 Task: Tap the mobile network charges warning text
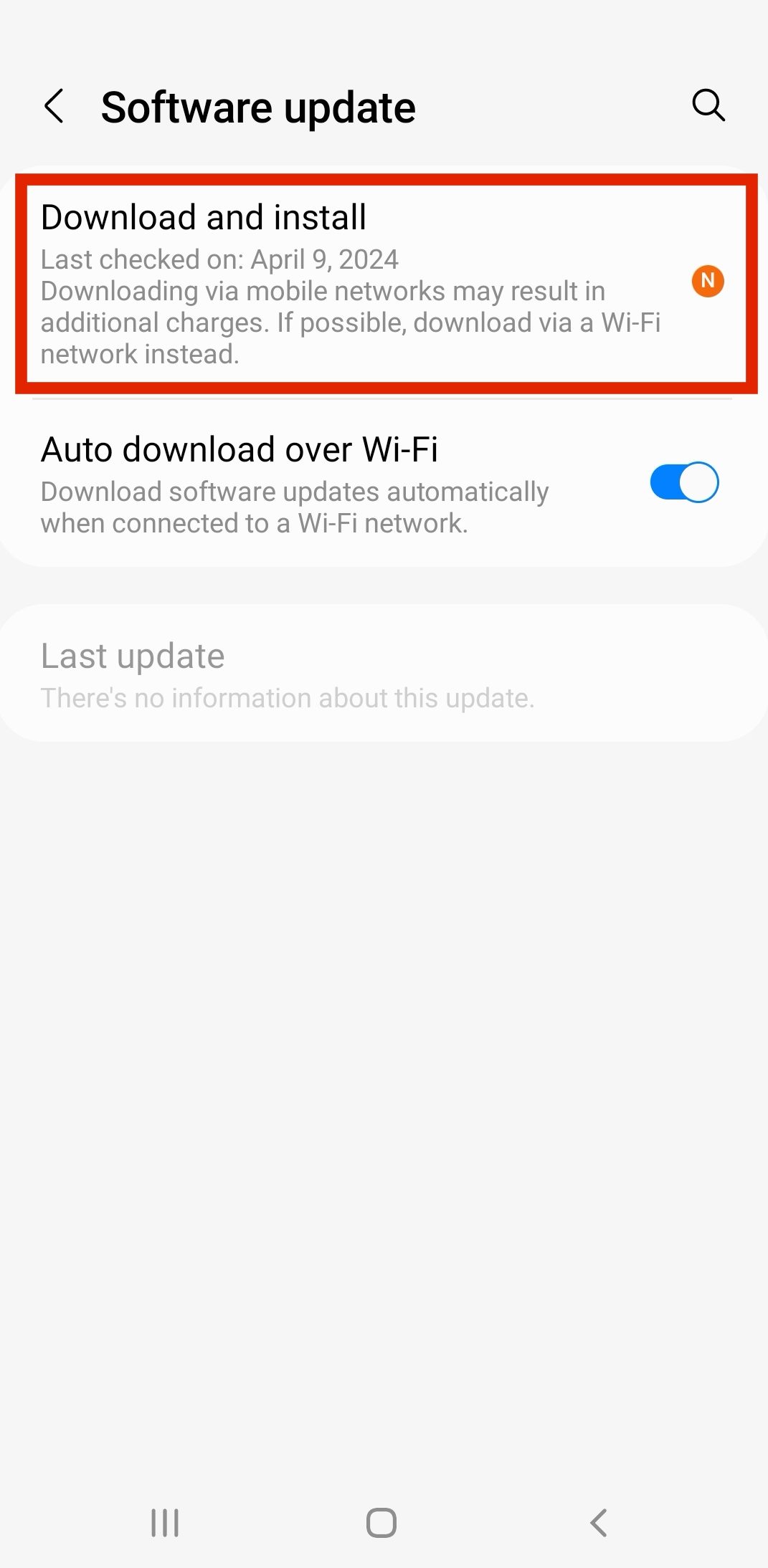coord(351,322)
